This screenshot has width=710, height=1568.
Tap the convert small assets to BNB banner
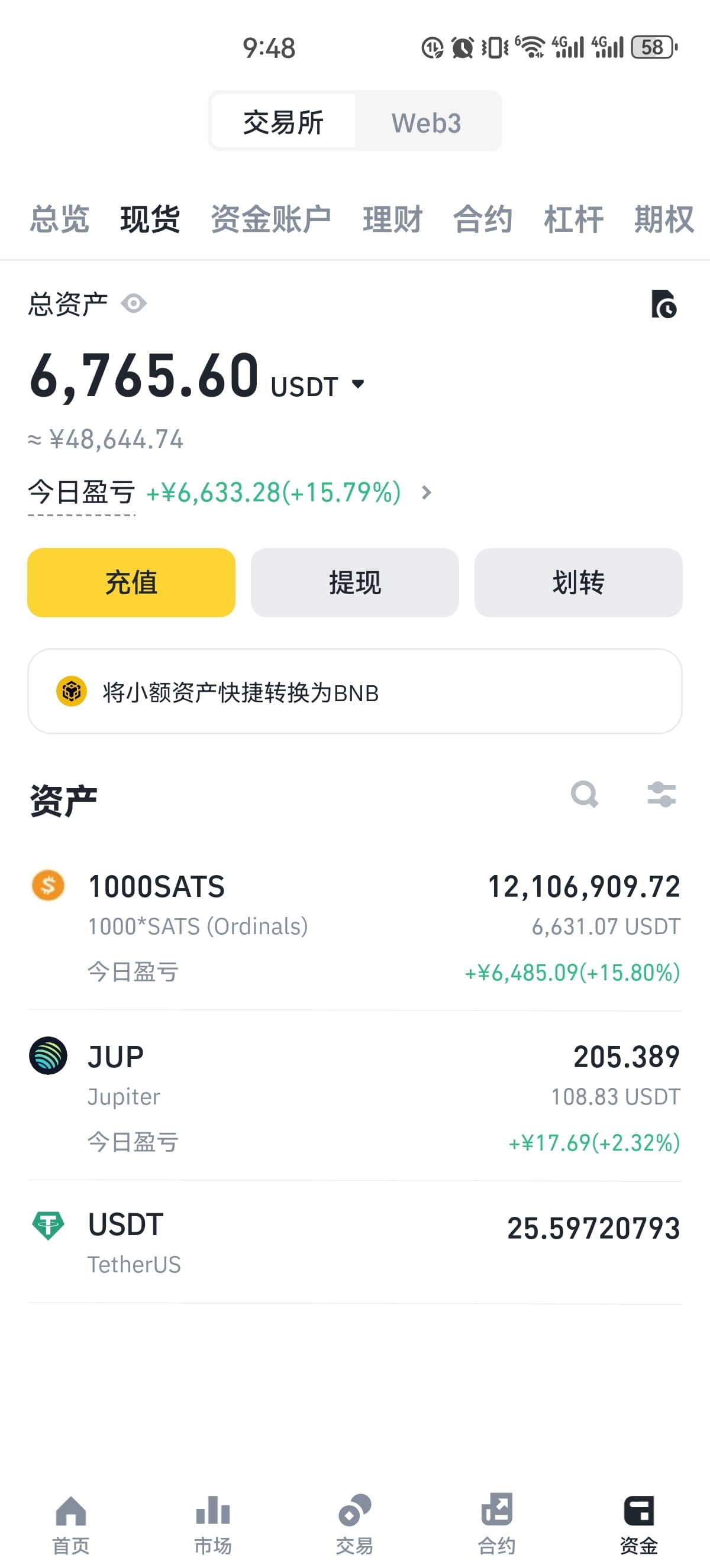[x=355, y=692]
